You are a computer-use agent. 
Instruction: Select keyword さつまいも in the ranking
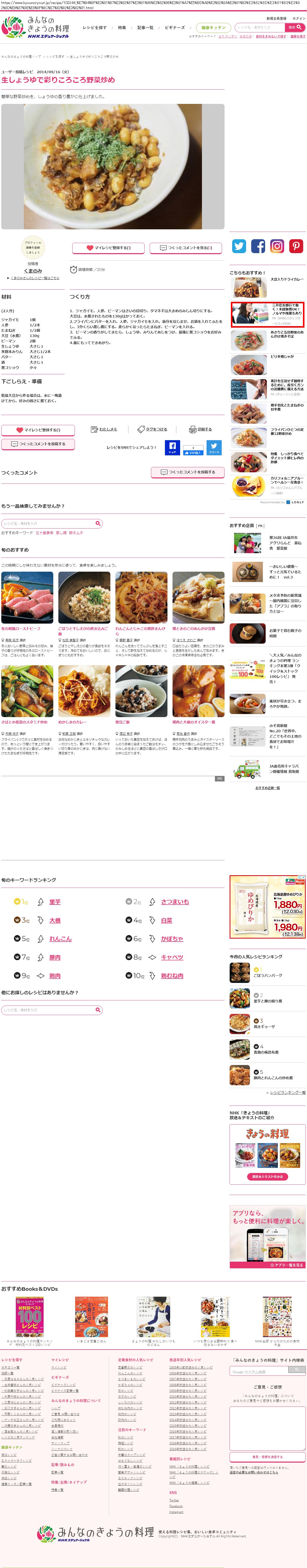pyautogui.click(x=175, y=902)
